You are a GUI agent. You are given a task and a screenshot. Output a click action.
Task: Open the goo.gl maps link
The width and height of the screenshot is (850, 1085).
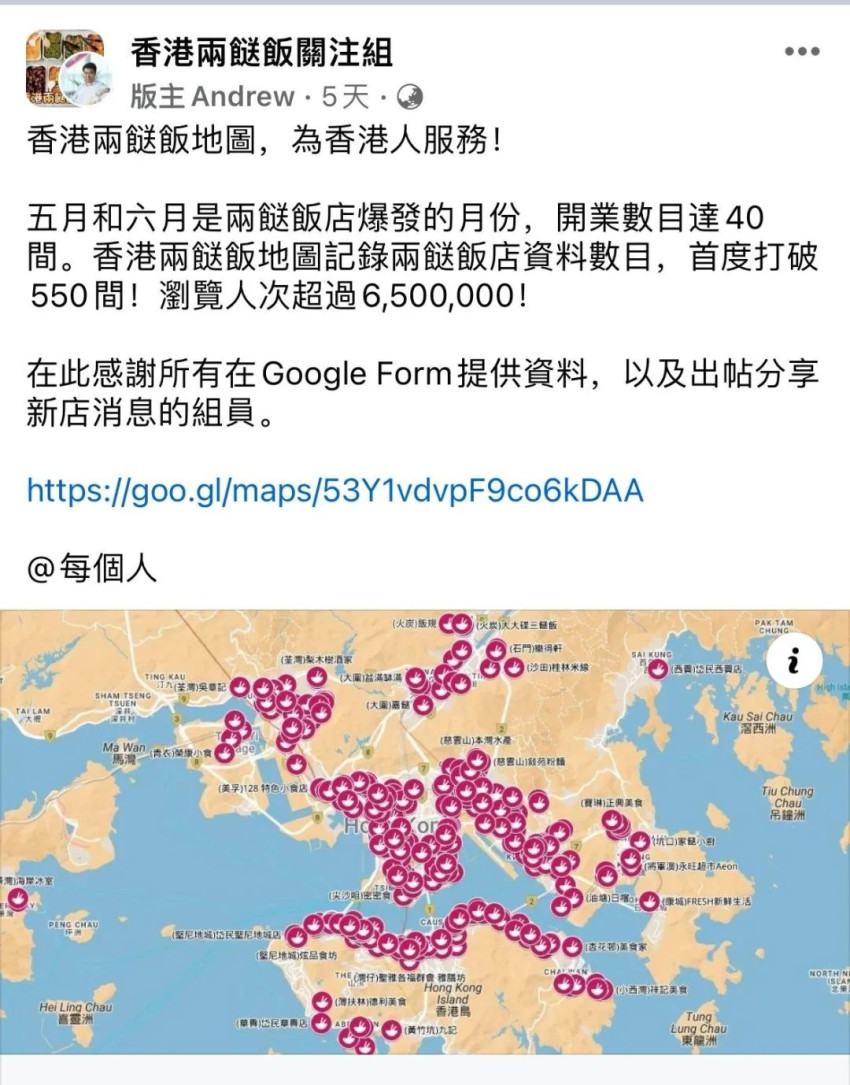[x=335, y=490]
